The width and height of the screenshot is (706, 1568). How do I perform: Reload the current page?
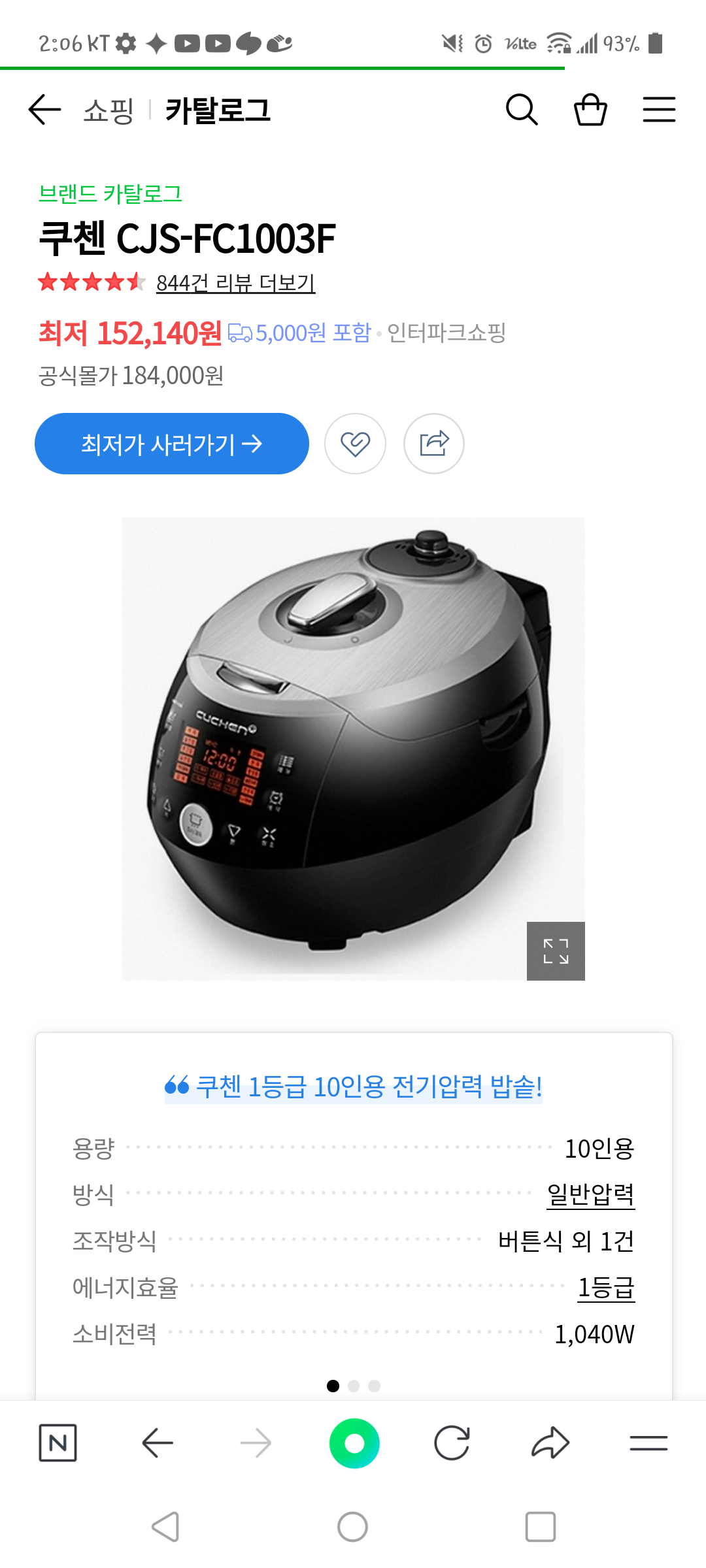click(x=452, y=1443)
